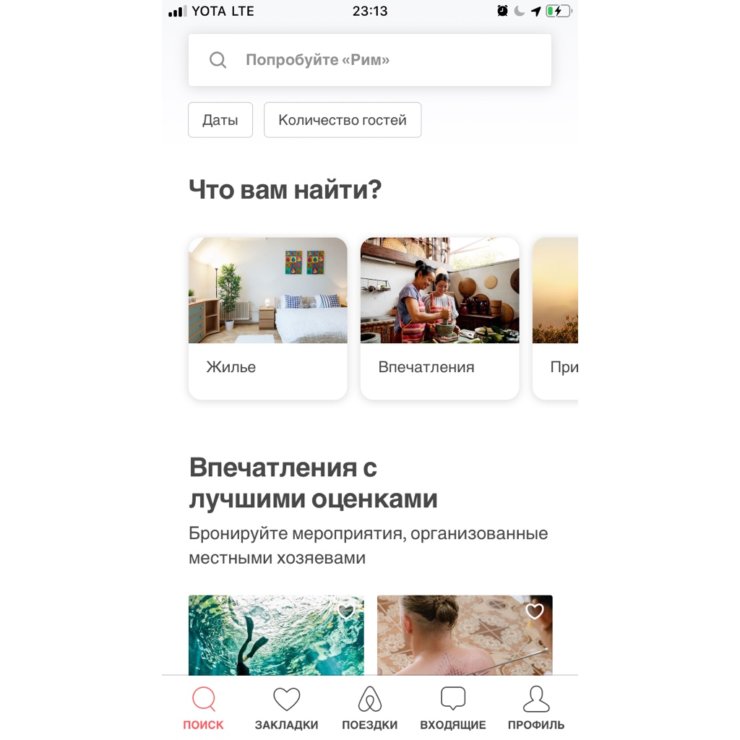Select «Количество гостей» chip
This screenshot has height=740, width=740.
pyautogui.click(x=342, y=120)
